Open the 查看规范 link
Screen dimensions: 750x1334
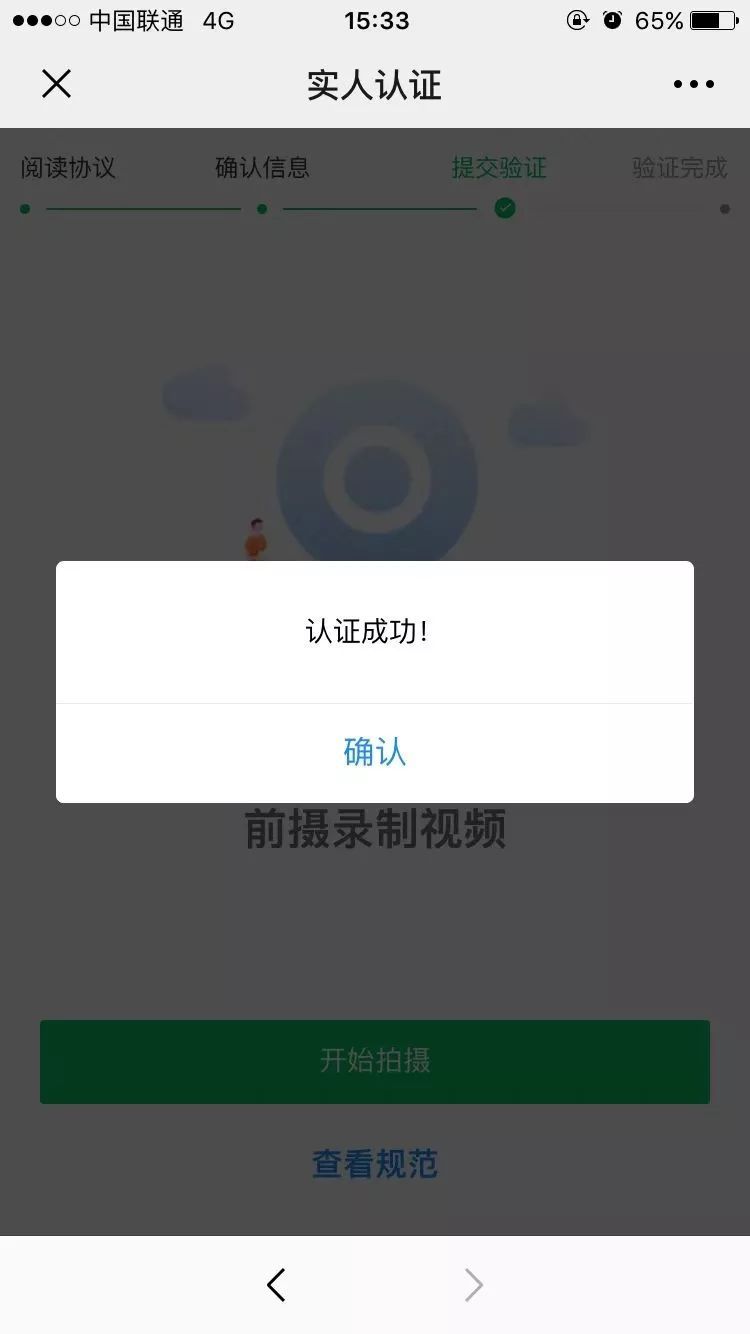click(374, 1163)
